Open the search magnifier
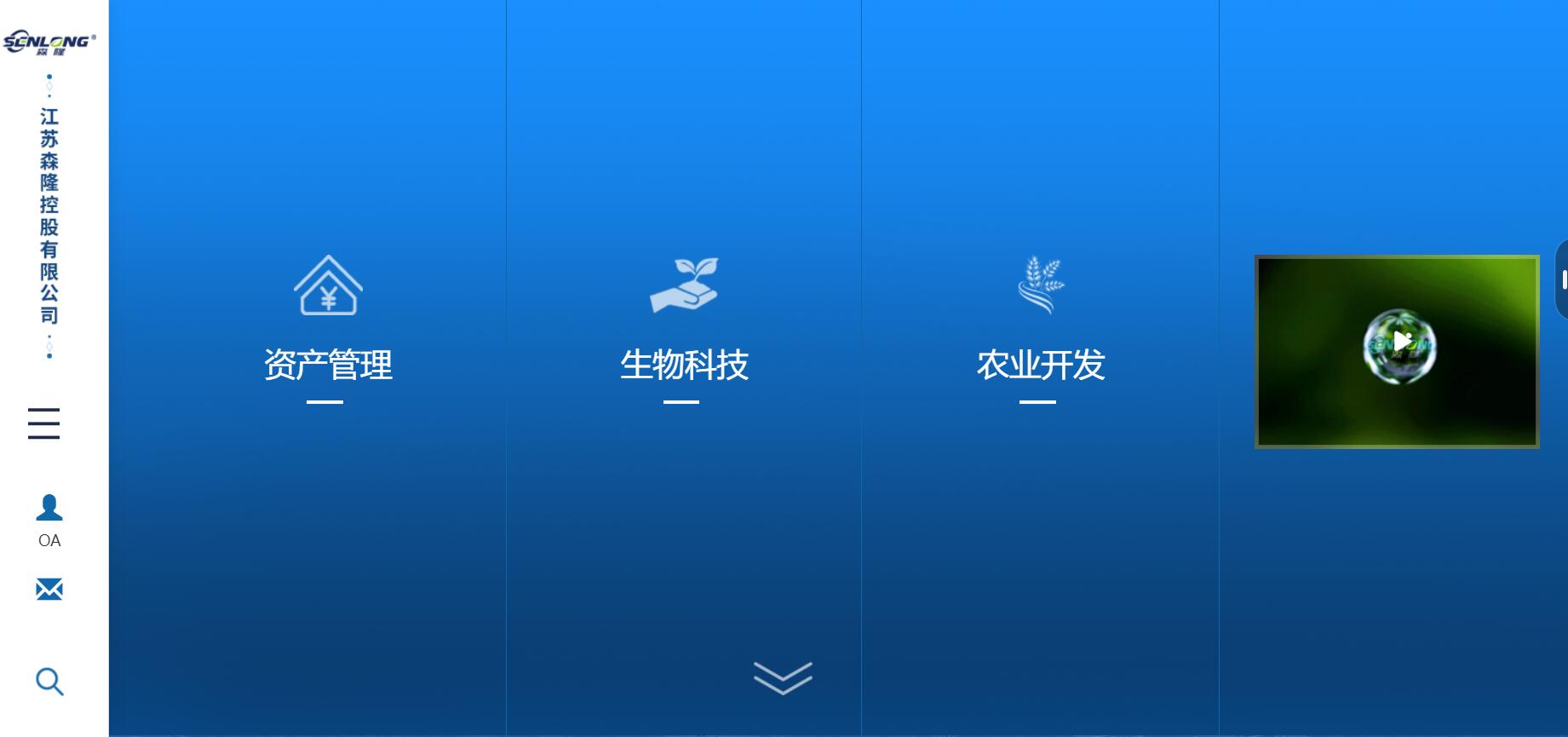 pos(49,682)
